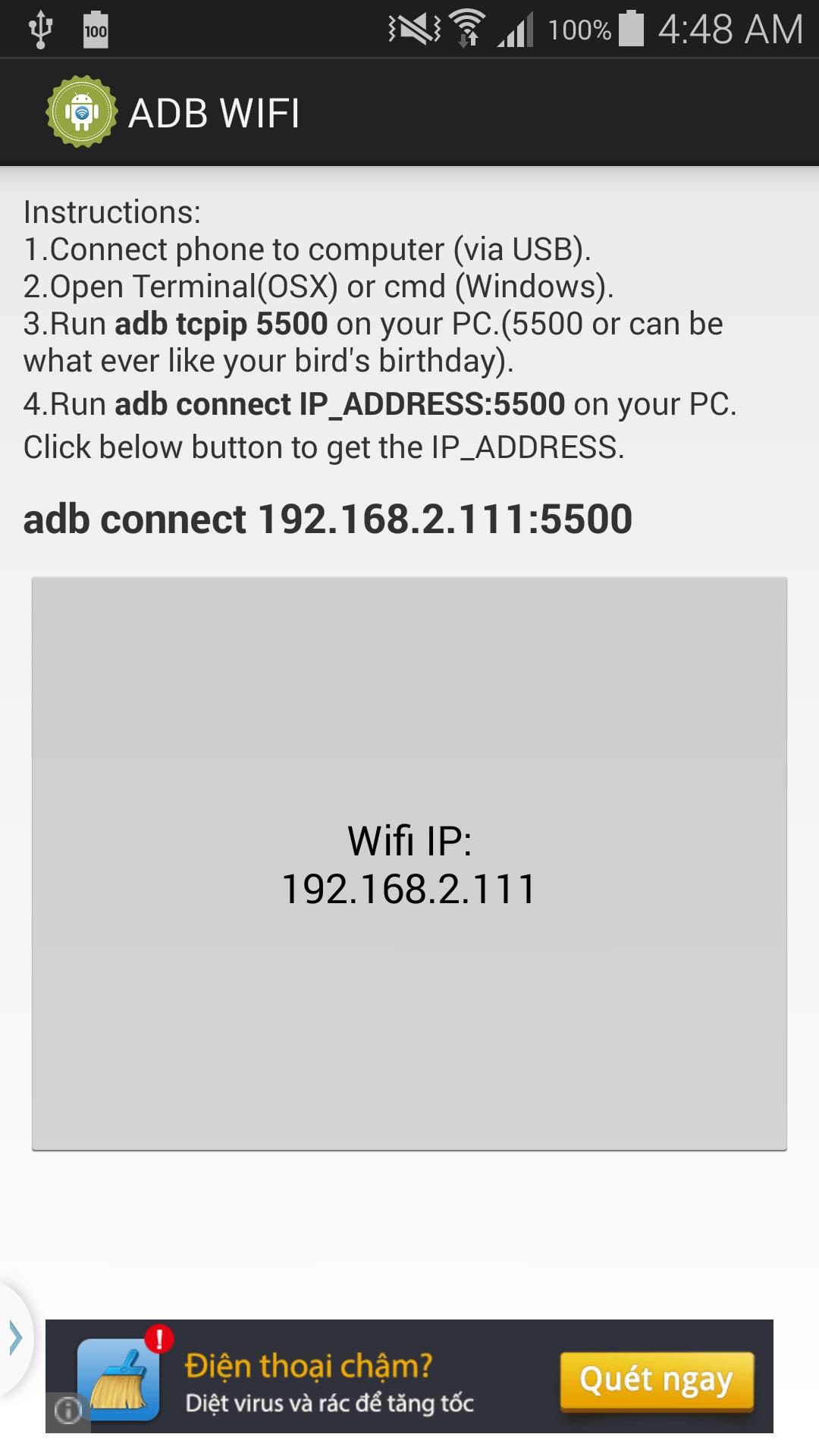Click the ADB WIFI app icon
The image size is (819, 1456).
point(83,111)
